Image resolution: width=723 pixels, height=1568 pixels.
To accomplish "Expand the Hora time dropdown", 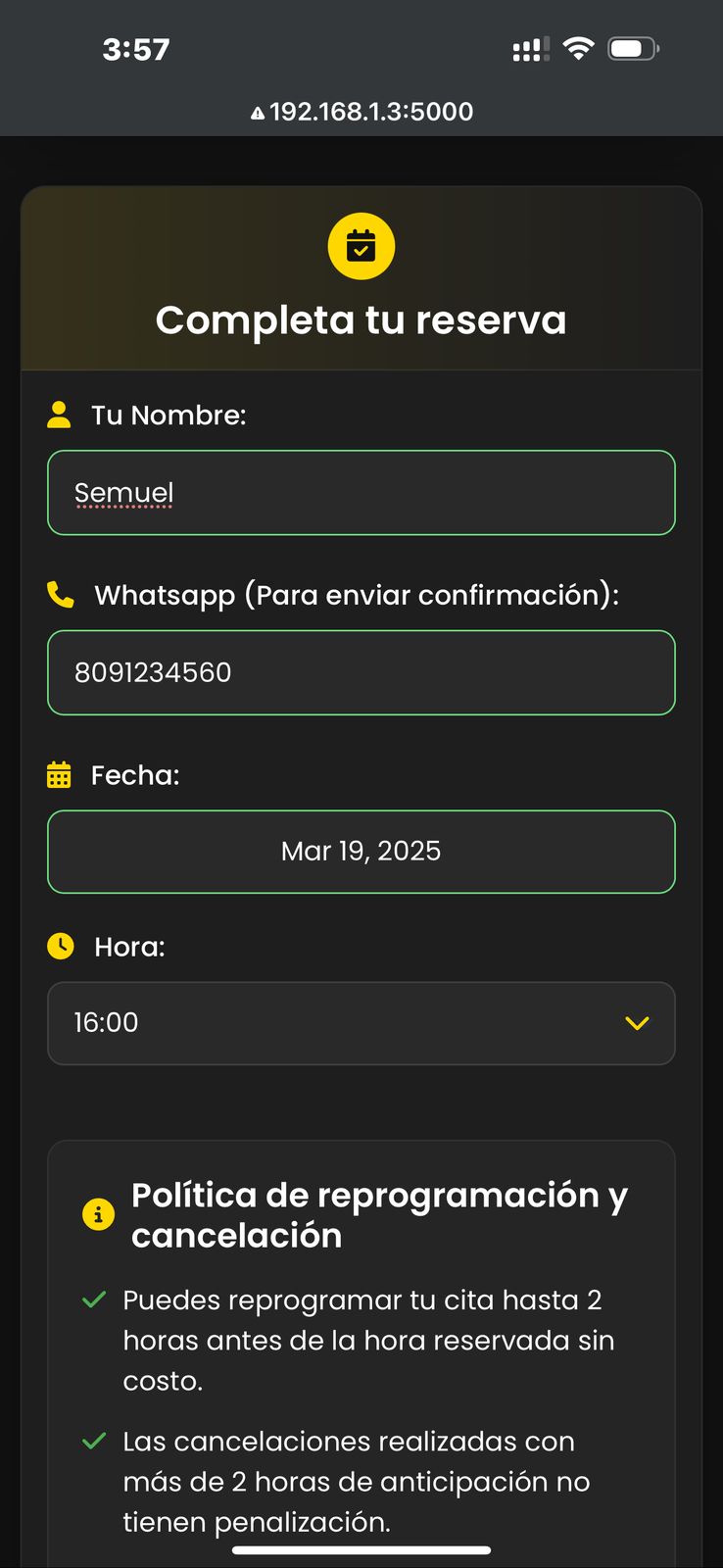I will 361,1023.
